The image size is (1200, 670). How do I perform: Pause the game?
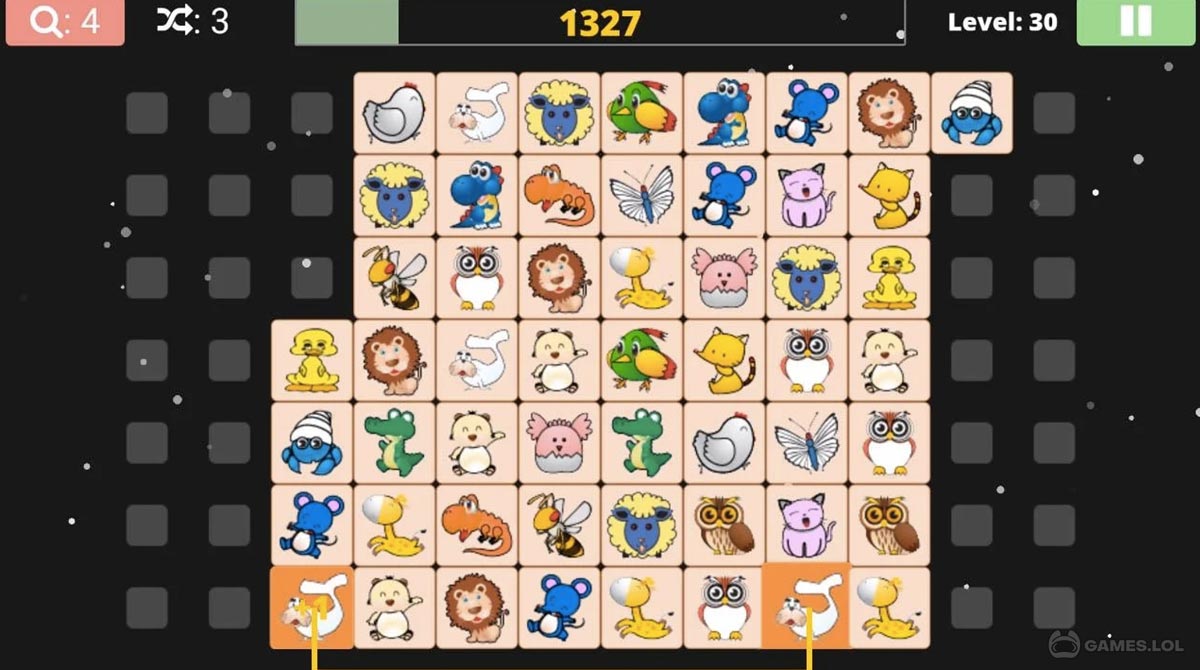[1135, 22]
